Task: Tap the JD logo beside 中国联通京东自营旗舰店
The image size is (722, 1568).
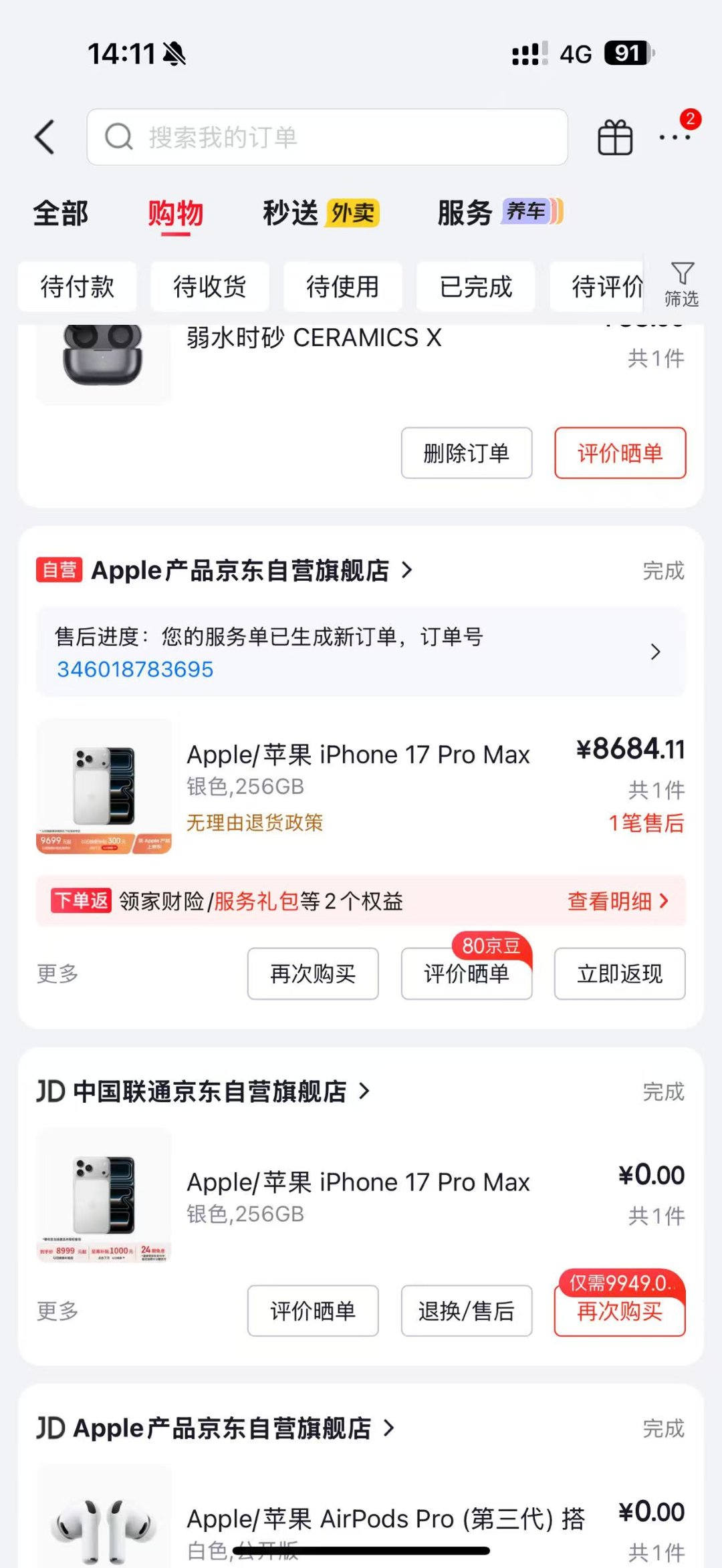Action: (x=50, y=1091)
